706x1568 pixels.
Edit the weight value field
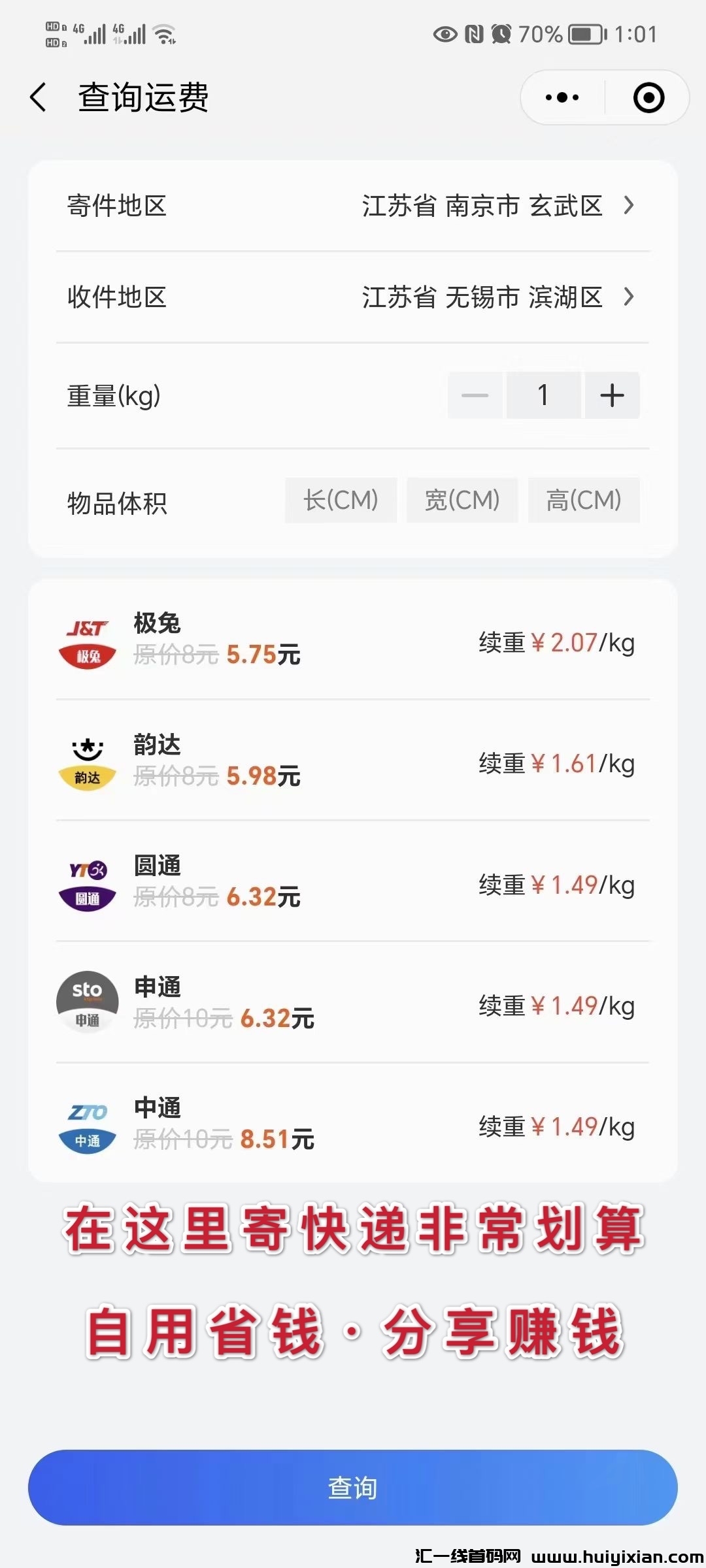(543, 395)
